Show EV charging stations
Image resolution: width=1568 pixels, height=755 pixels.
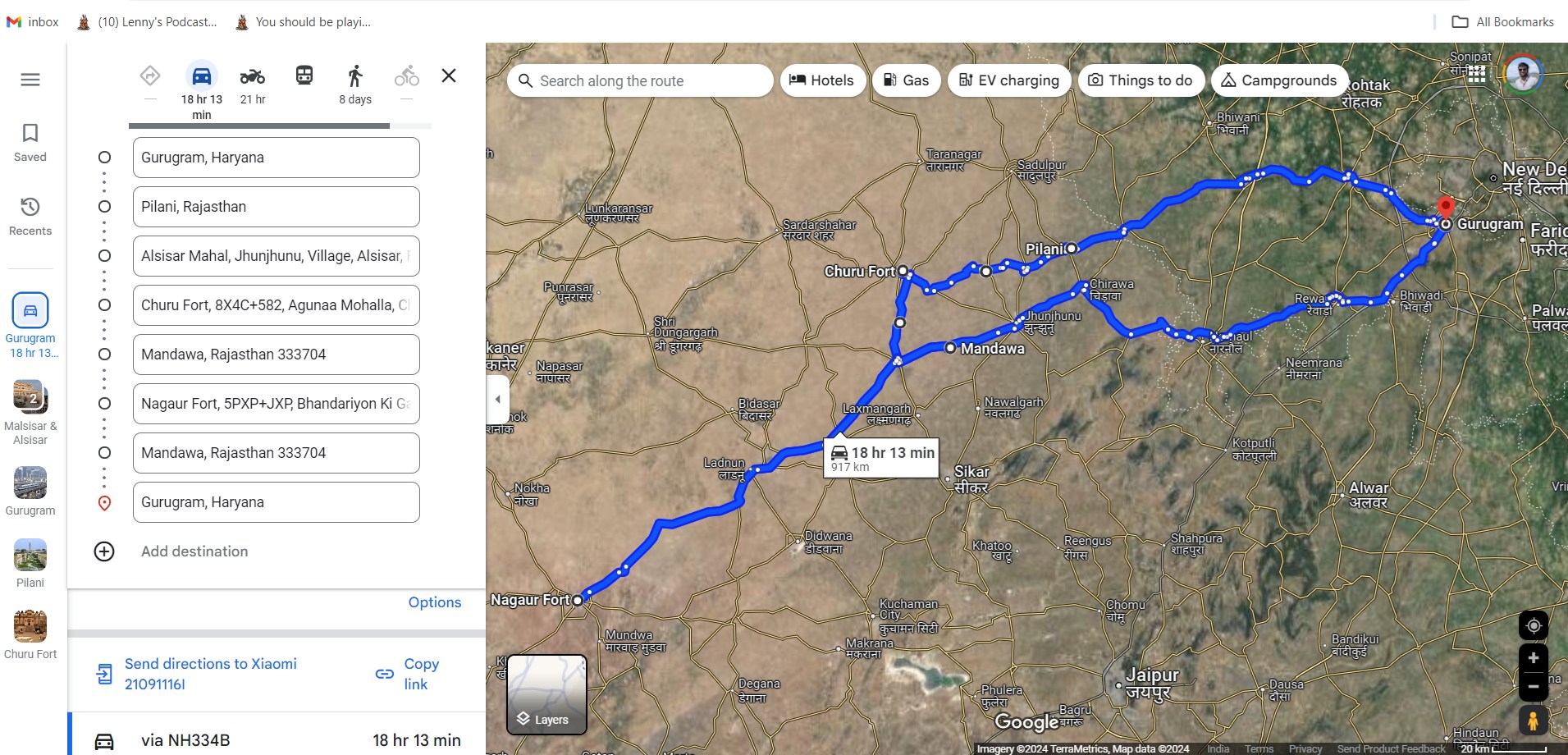tap(1008, 80)
